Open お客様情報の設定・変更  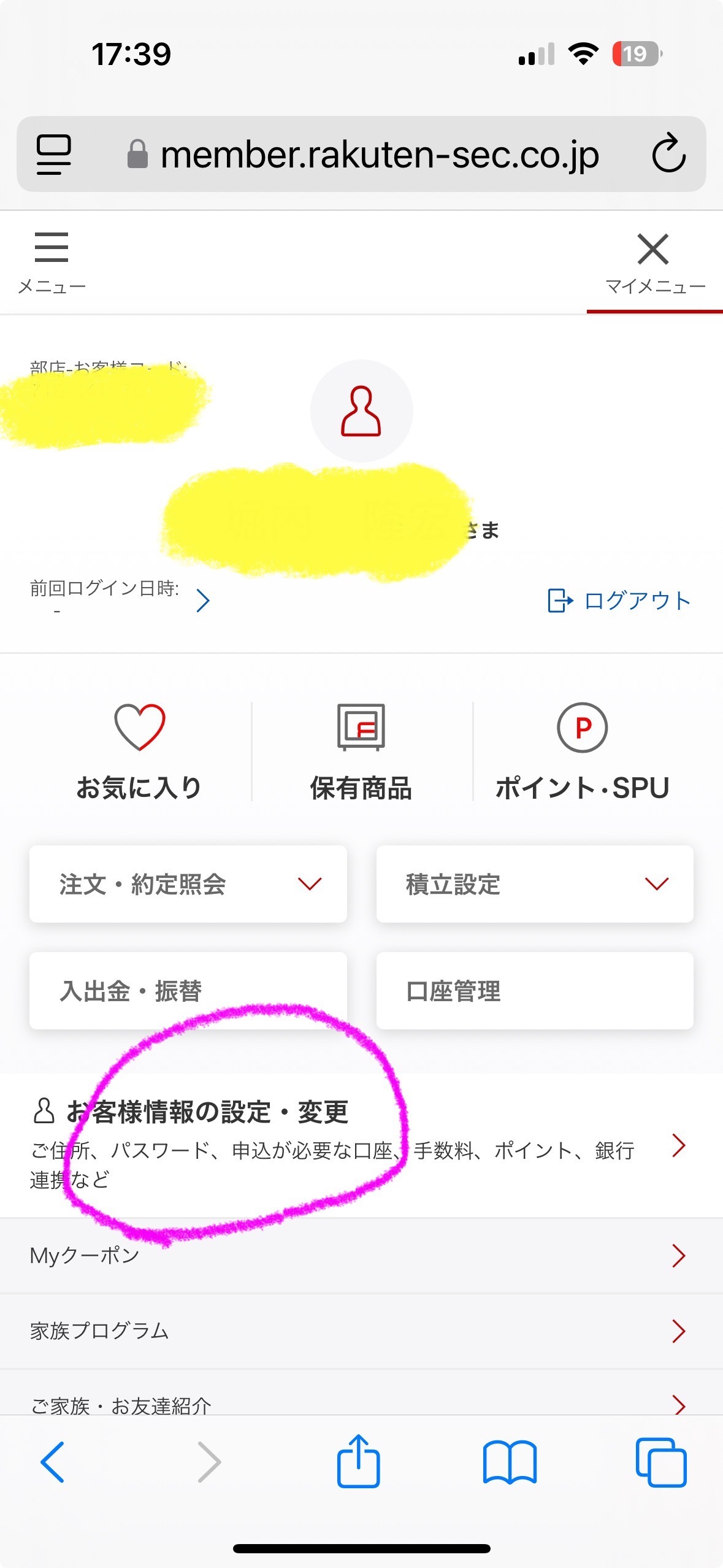click(x=361, y=1145)
